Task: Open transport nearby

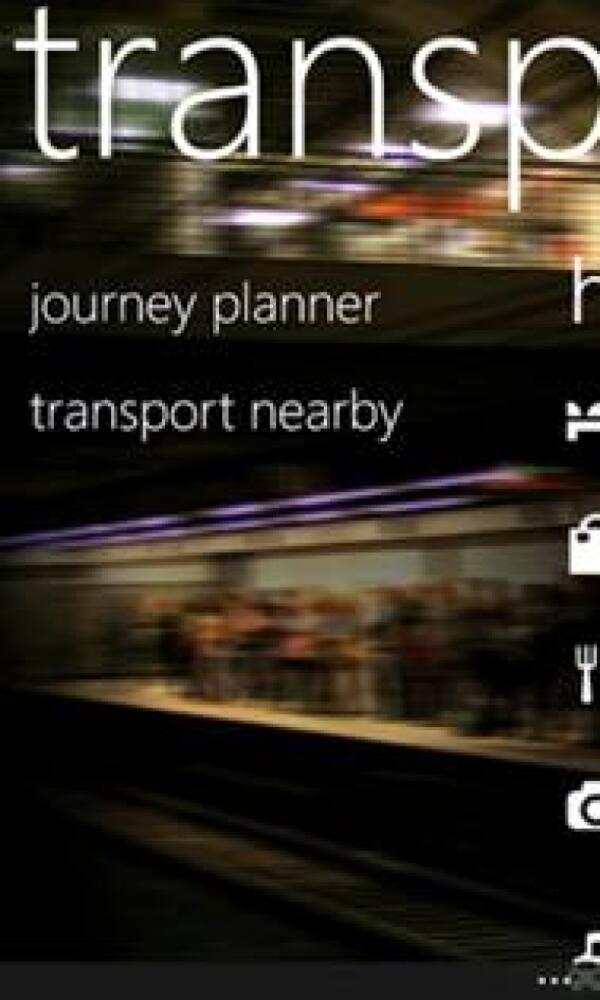Action: coord(215,413)
